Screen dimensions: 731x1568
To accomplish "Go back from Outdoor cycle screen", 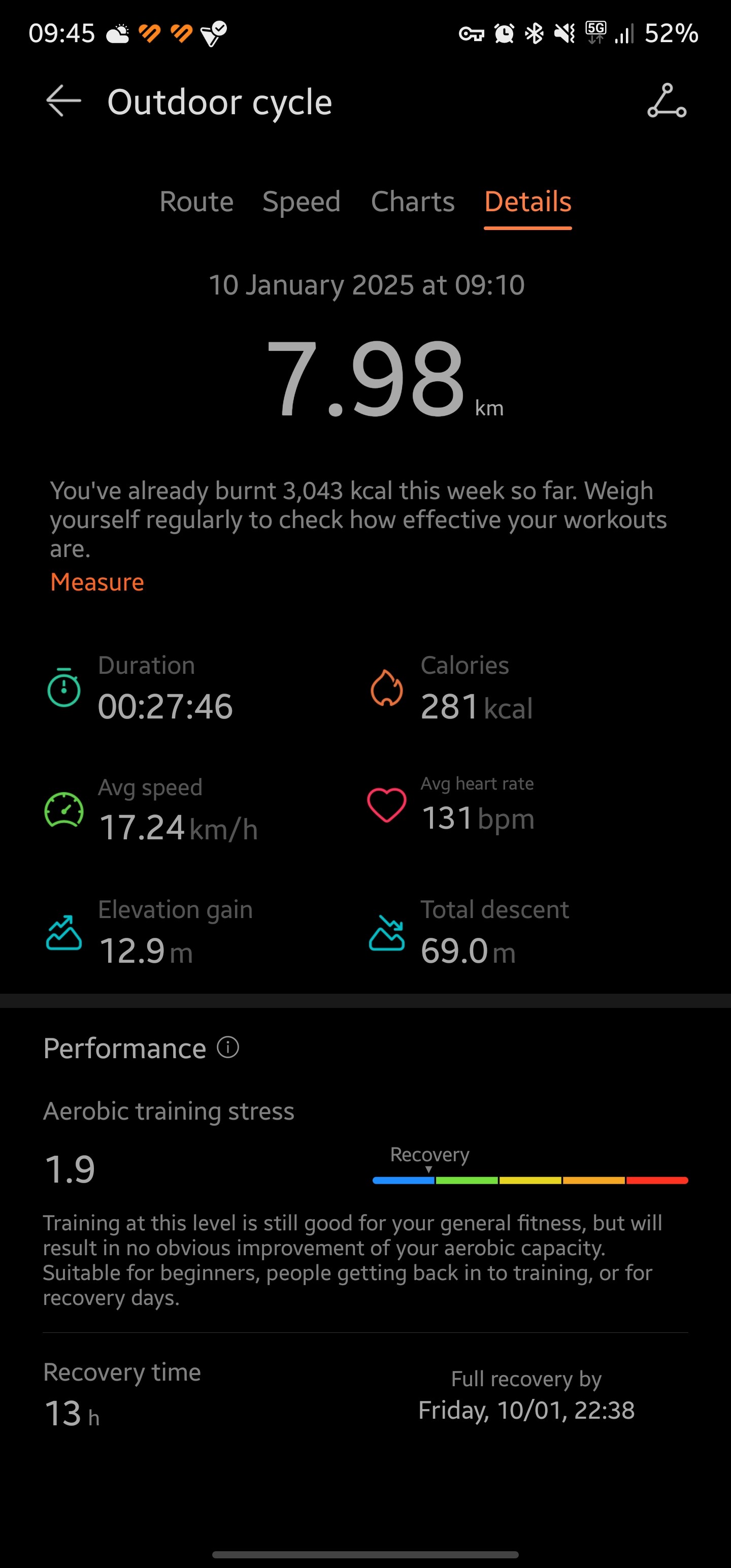I will [x=63, y=101].
